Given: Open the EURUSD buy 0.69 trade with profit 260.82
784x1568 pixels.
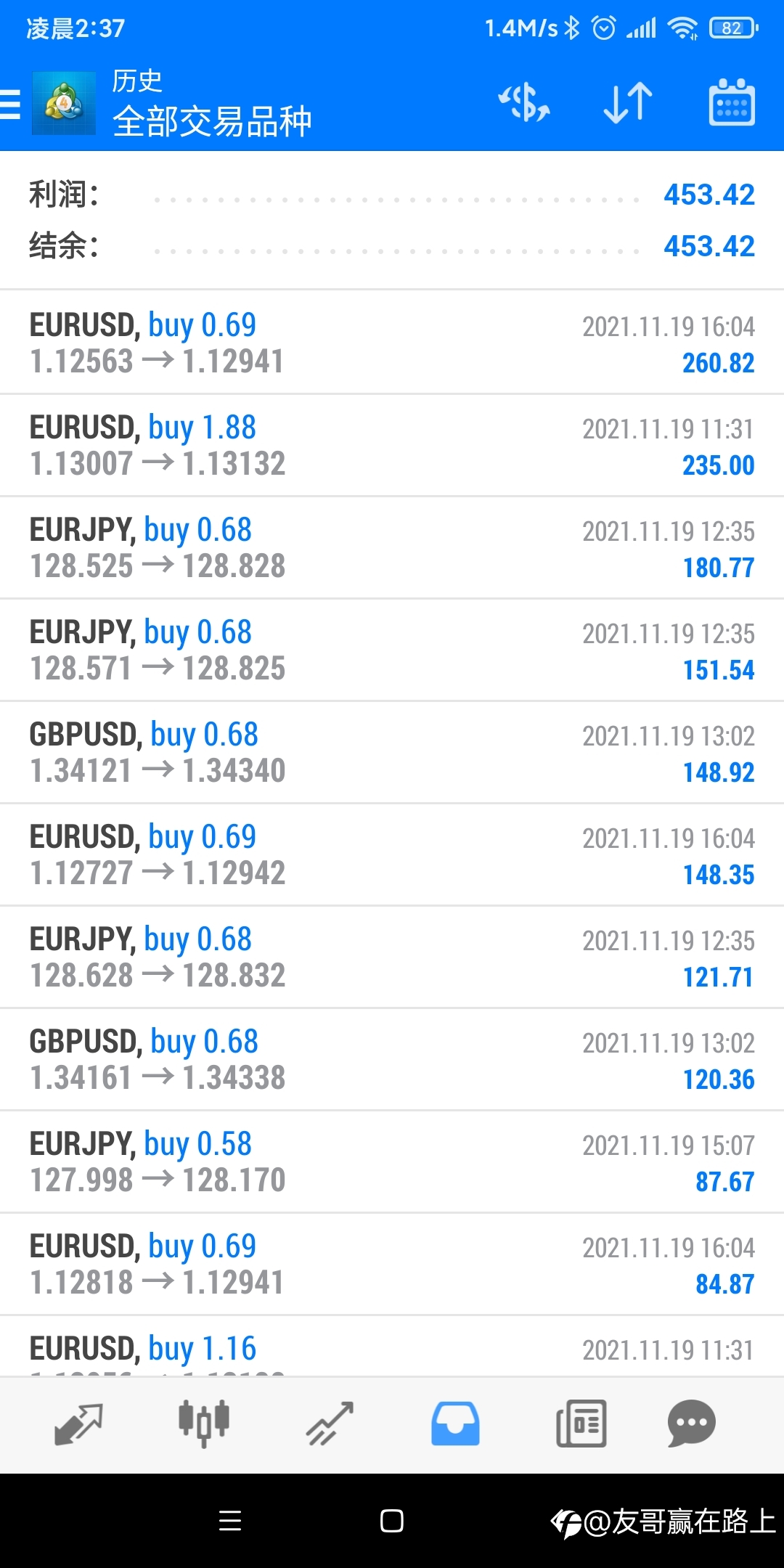Looking at the screenshot, I should (x=392, y=343).
